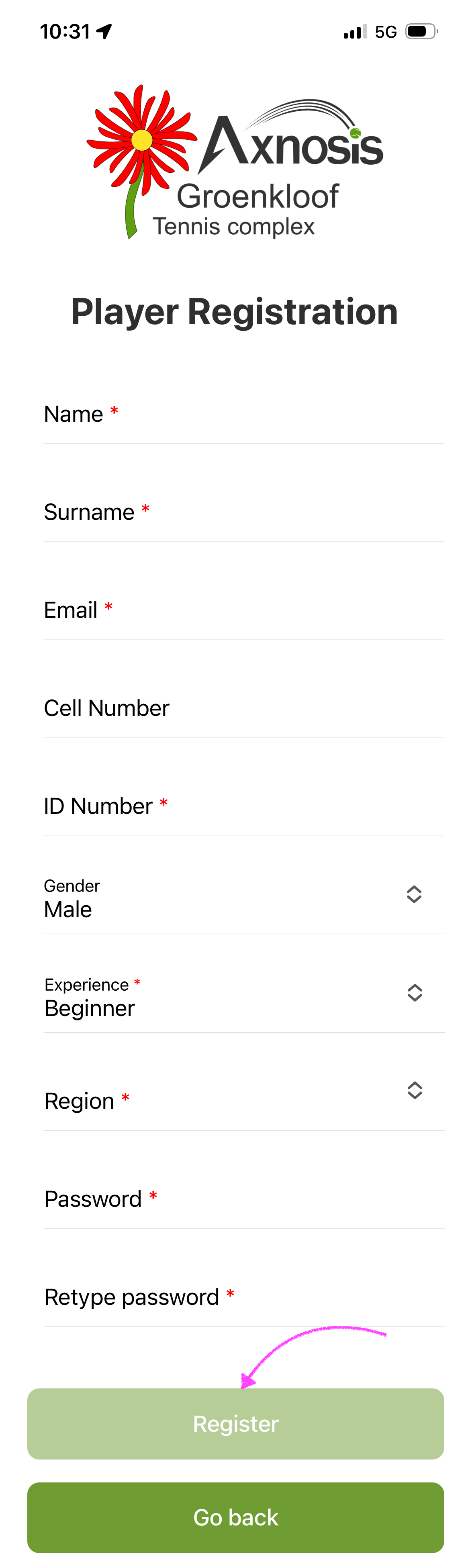Submit the form with Register

tap(236, 1424)
